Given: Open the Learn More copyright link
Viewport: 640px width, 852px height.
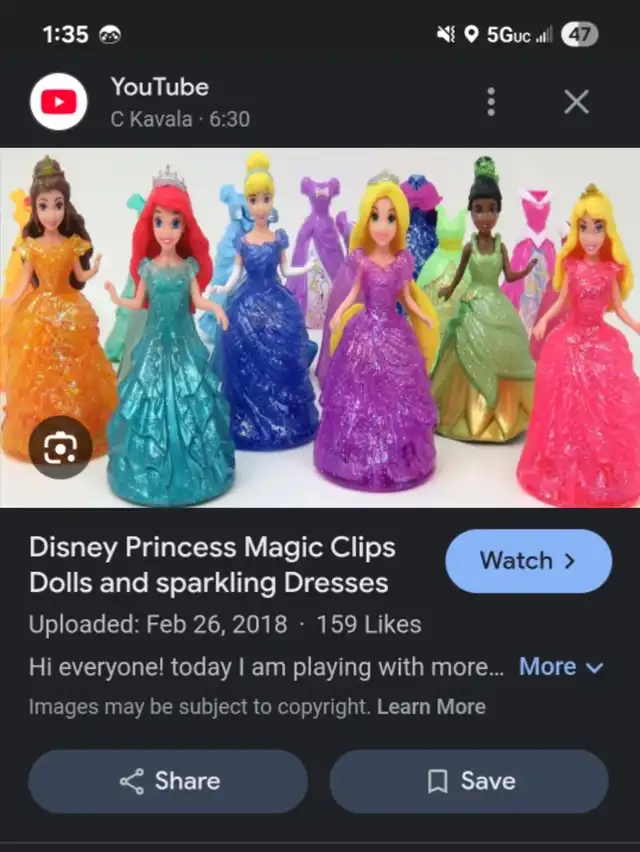Looking at the screenshot, I should (x=431, y=707).
